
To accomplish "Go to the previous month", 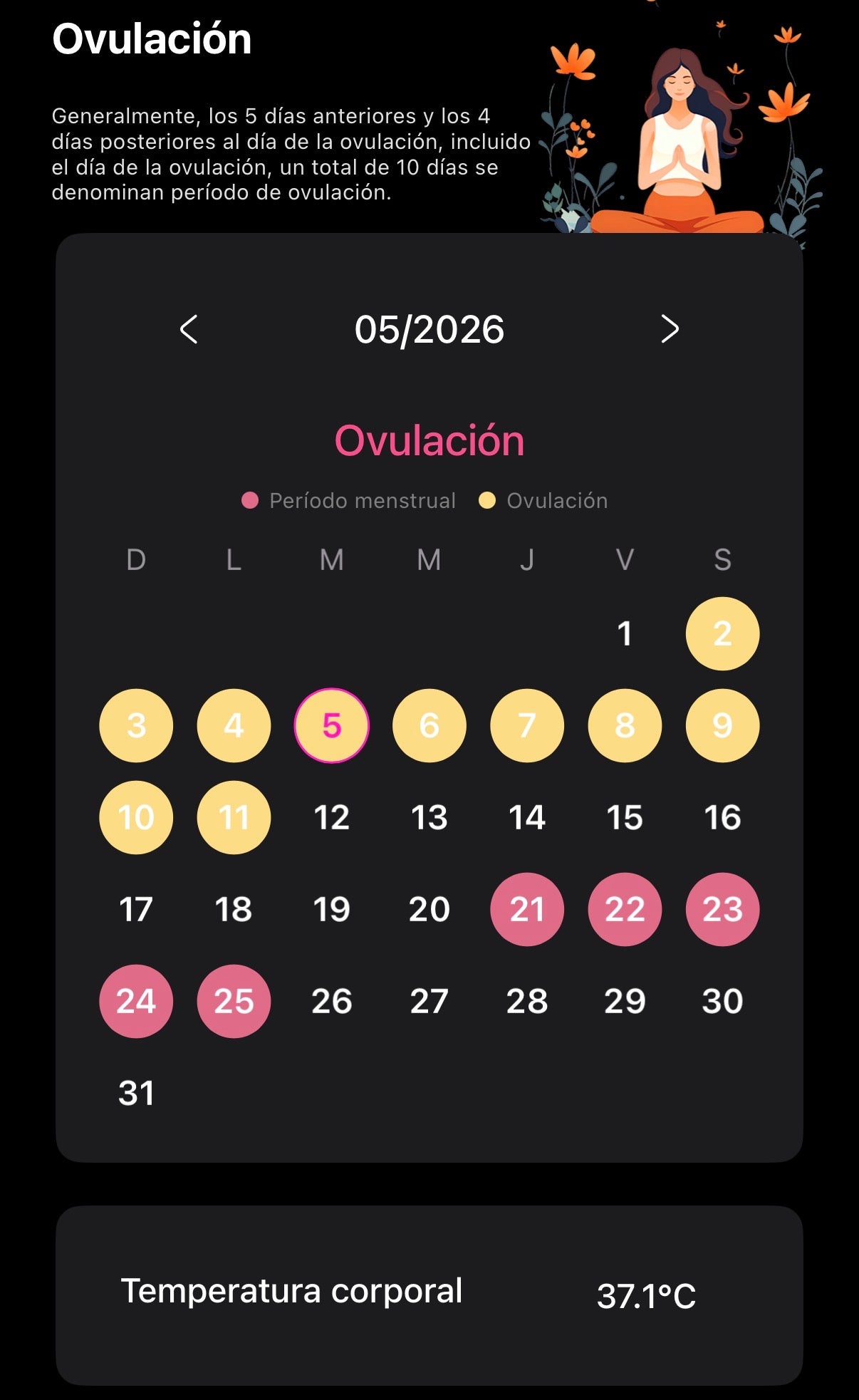I will [x=189, y=329].
